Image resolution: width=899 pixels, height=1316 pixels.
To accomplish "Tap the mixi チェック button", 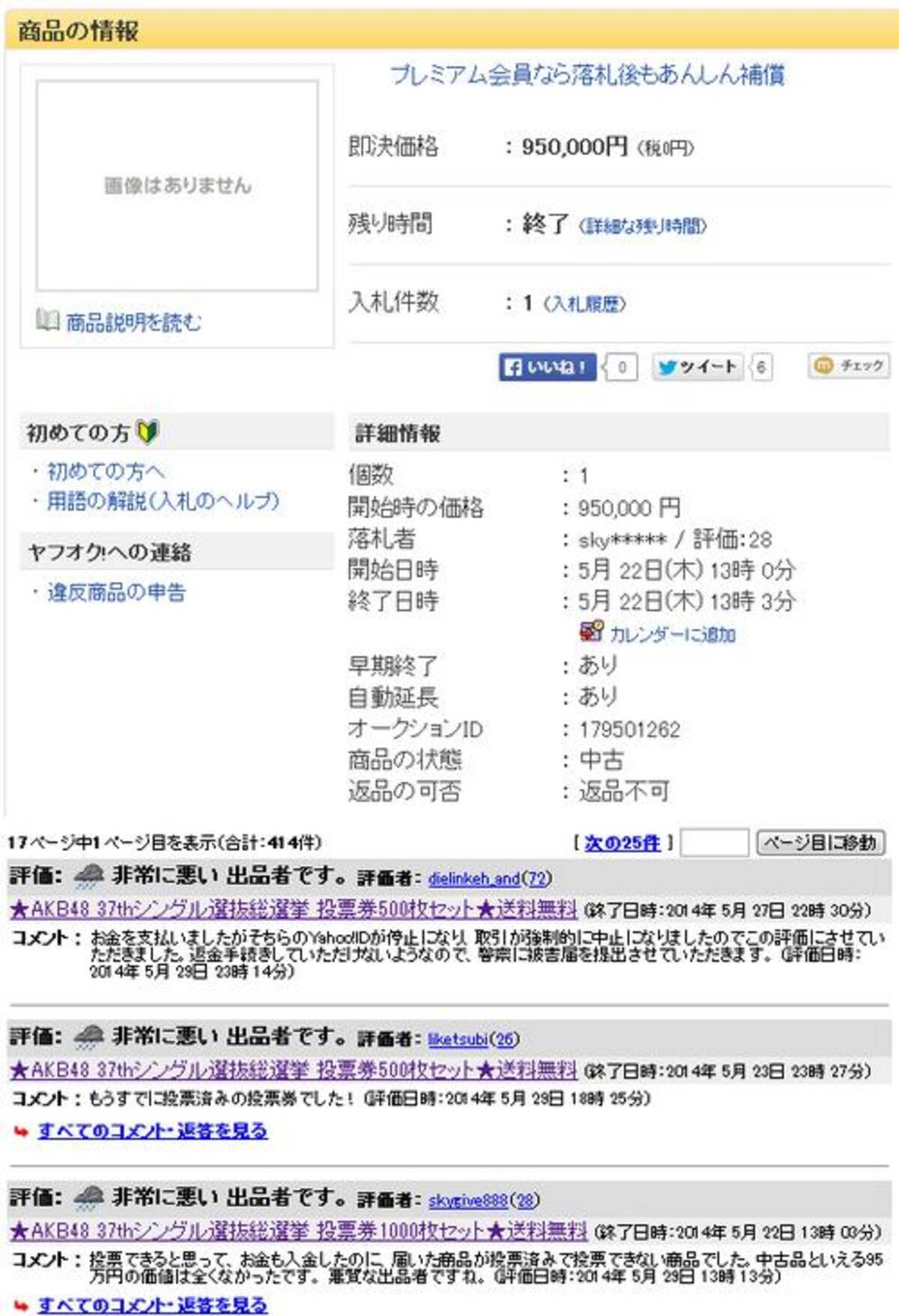I will coord(847,366).
